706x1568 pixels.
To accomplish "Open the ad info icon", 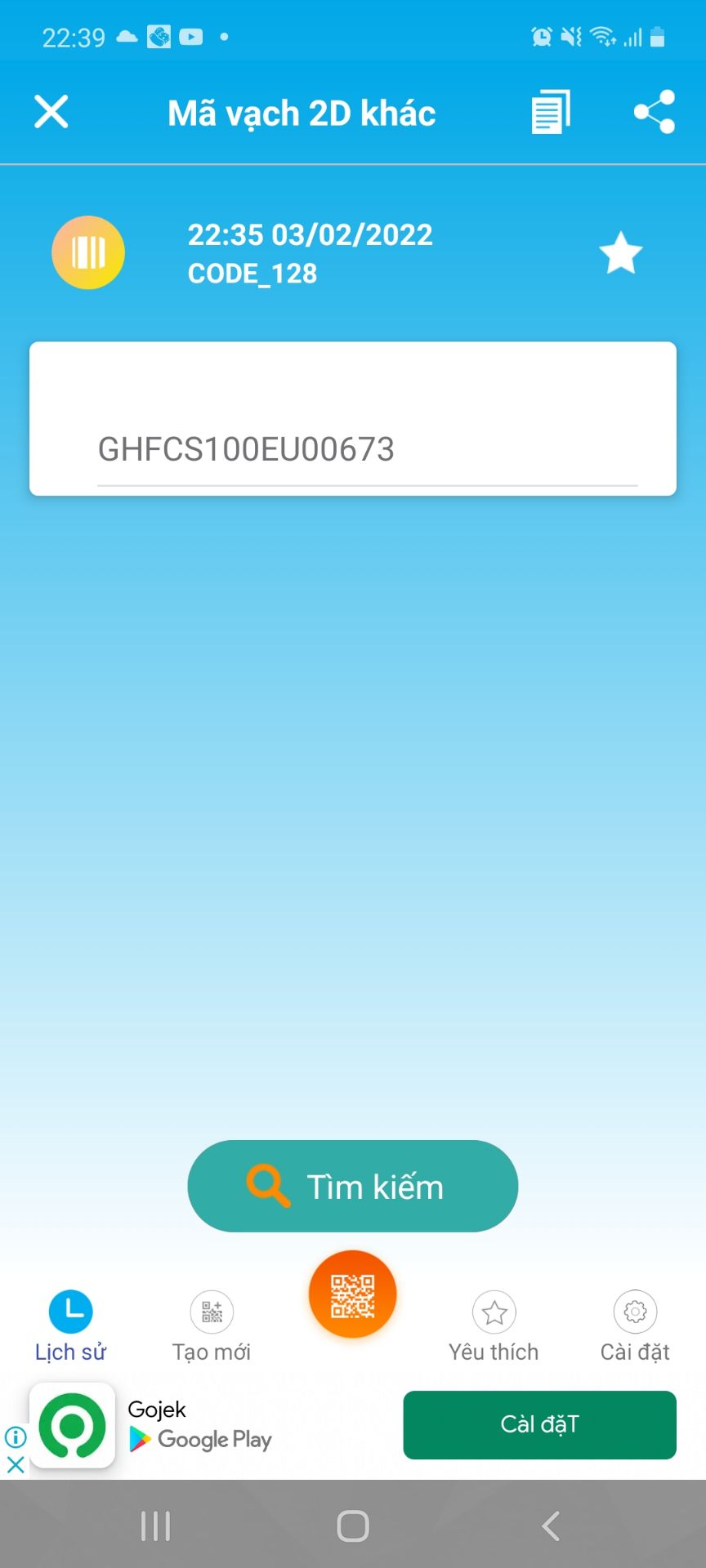I will point(16,1437).
